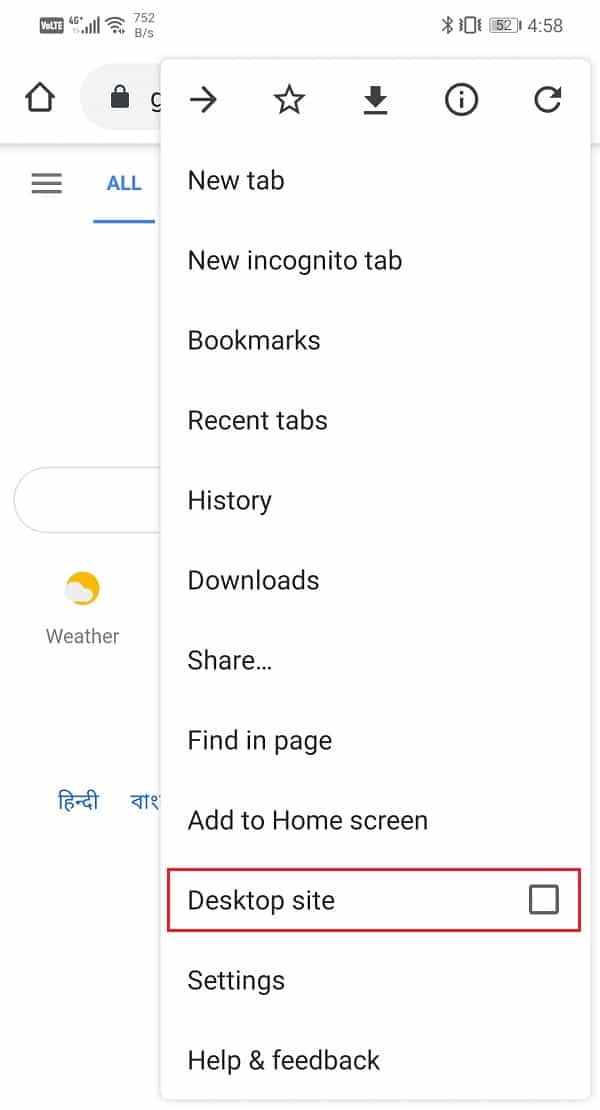600x1110 pixels.
Task: Bookmark this page with the star
Action: pyautogui.click(x=289, y=100)
